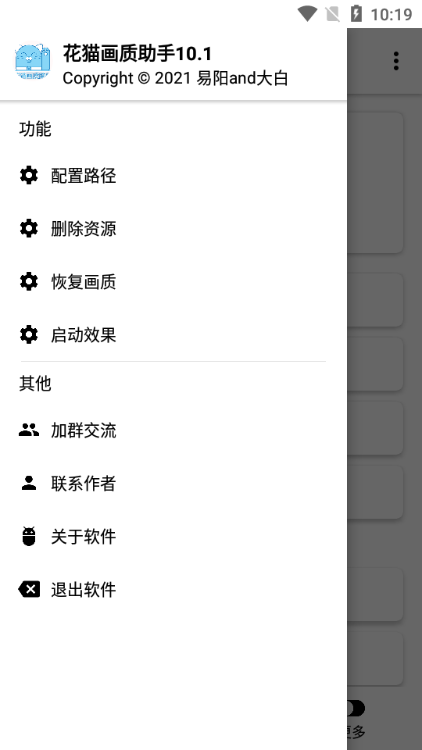Open 配置路径 settings
The height and width of the screenshot is (750, 422).
click(x=173, y=176)
